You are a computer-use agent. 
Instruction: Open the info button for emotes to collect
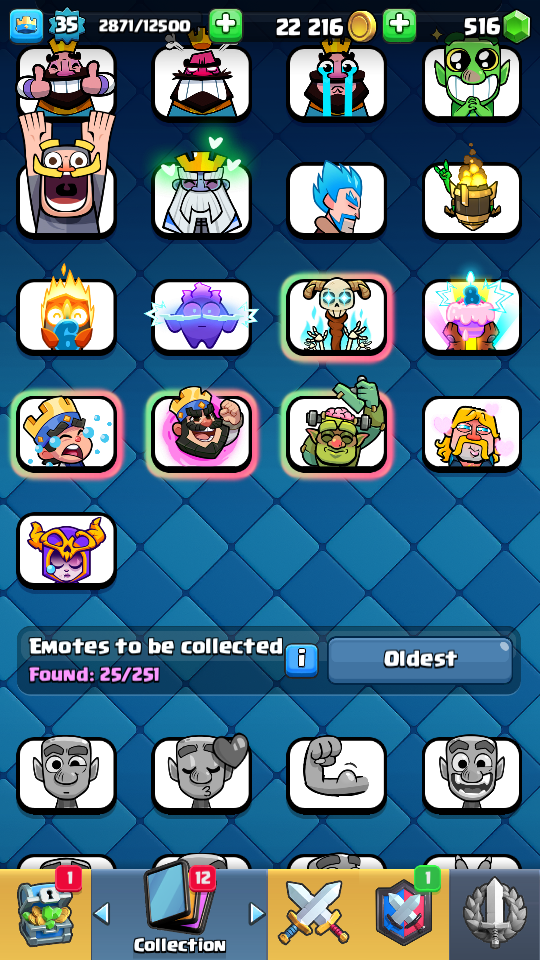302,661
